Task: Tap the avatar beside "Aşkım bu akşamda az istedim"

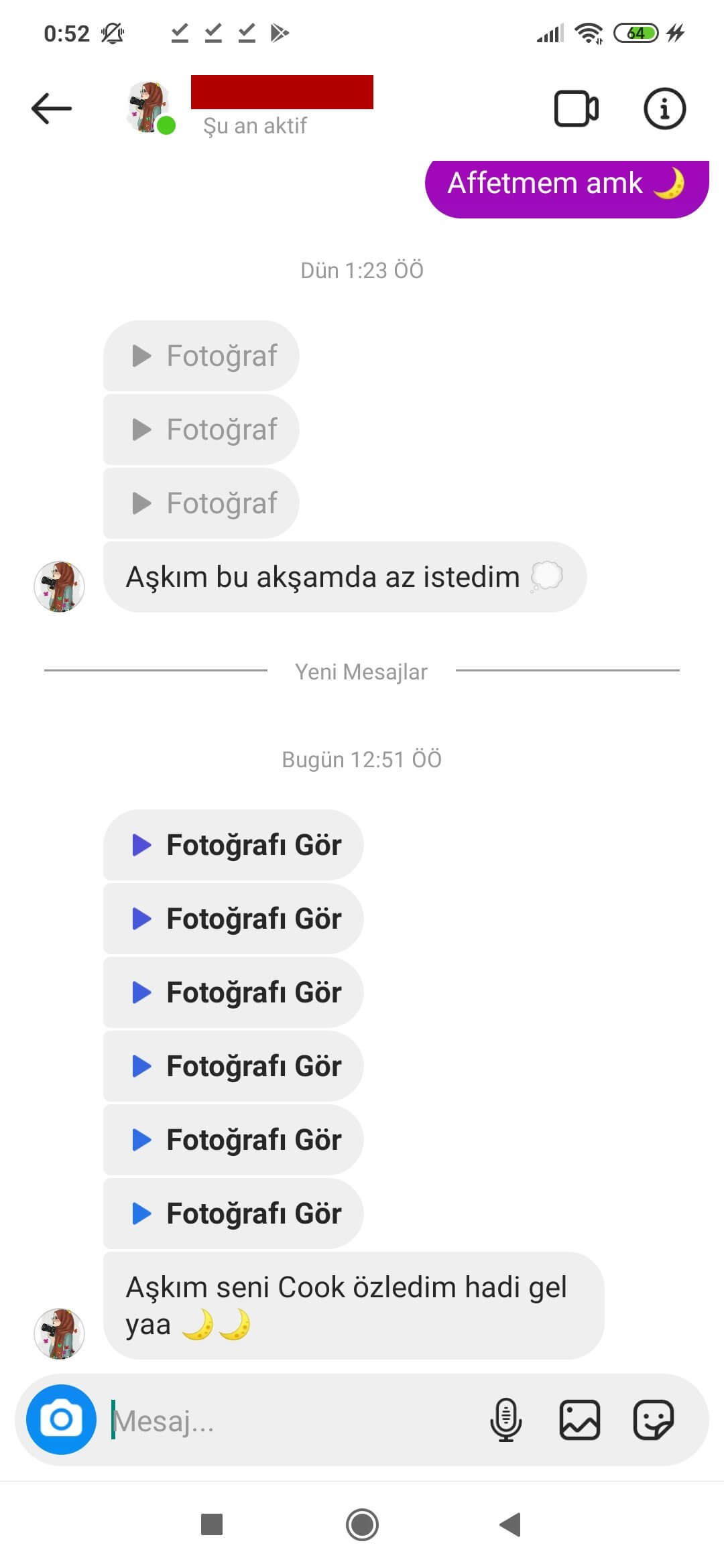Action: coord(60,586)
